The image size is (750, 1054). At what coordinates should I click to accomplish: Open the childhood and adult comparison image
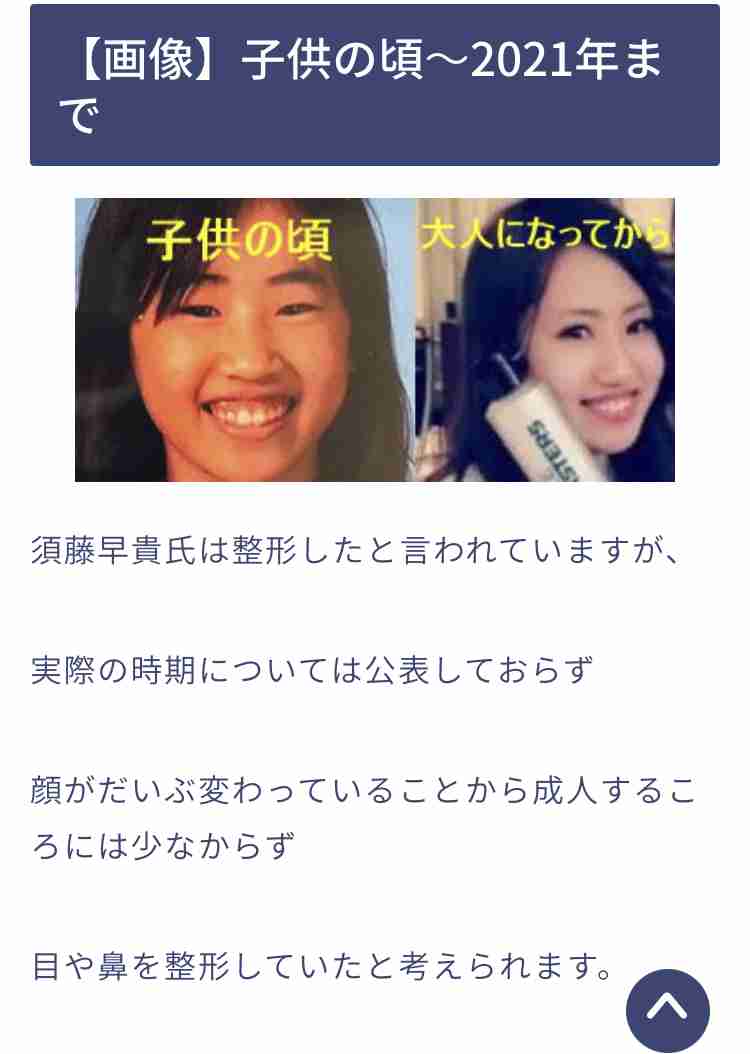[375, 340]
